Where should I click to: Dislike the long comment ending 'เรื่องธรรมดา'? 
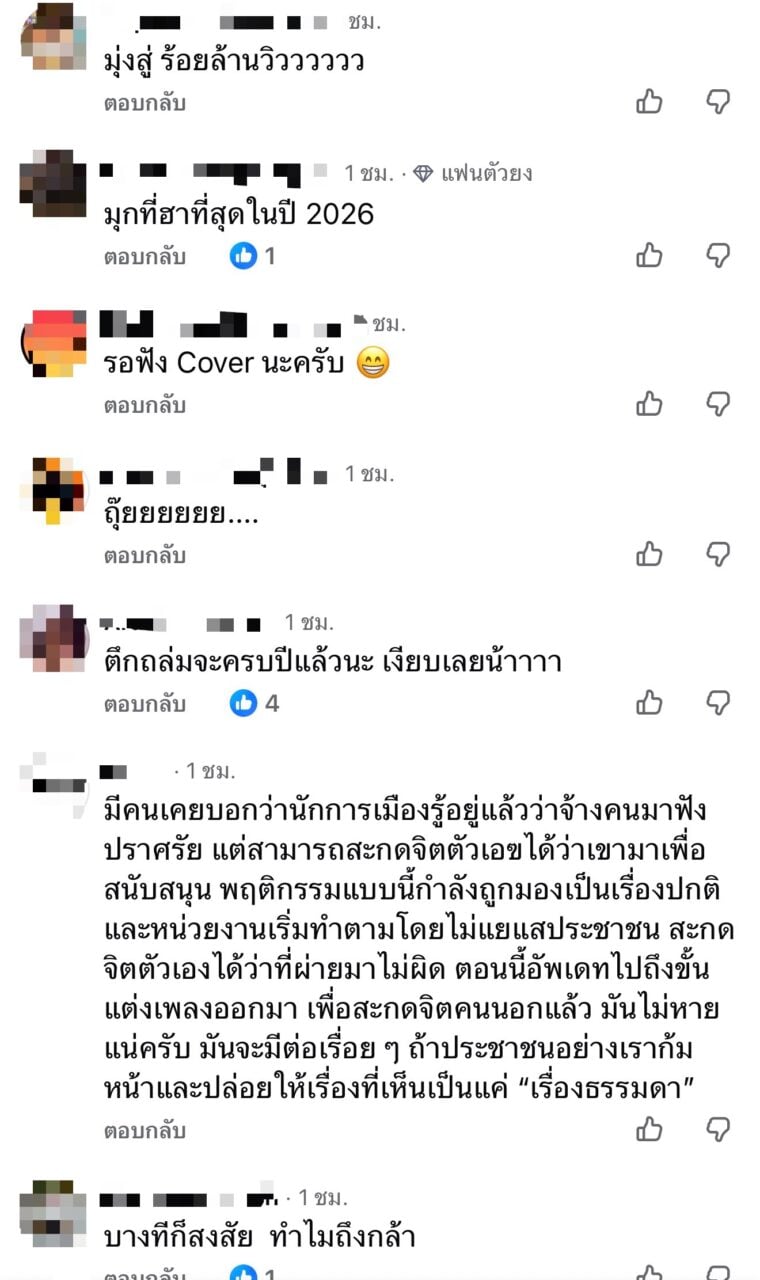(x=718, y=1130)
